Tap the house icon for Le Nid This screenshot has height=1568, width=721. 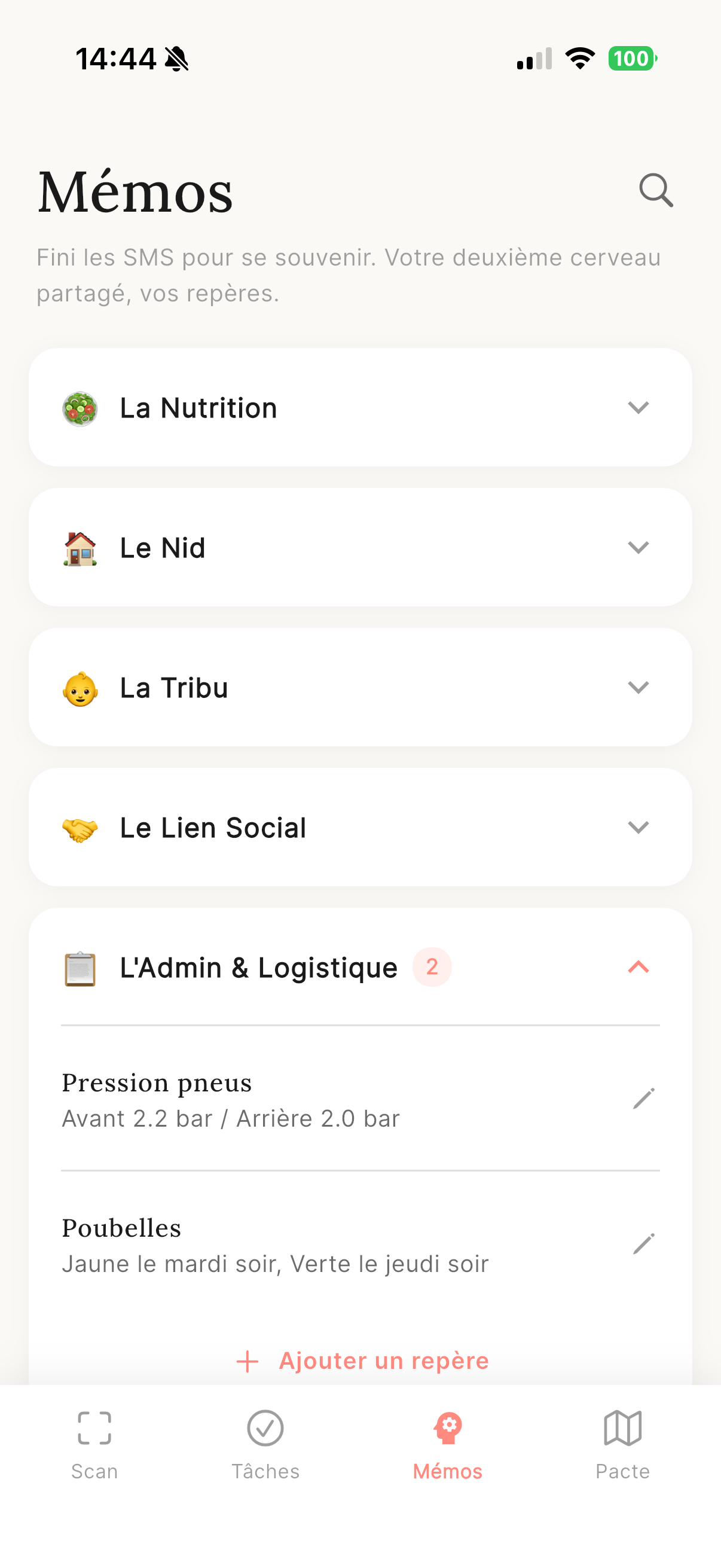tap(80, 547)
